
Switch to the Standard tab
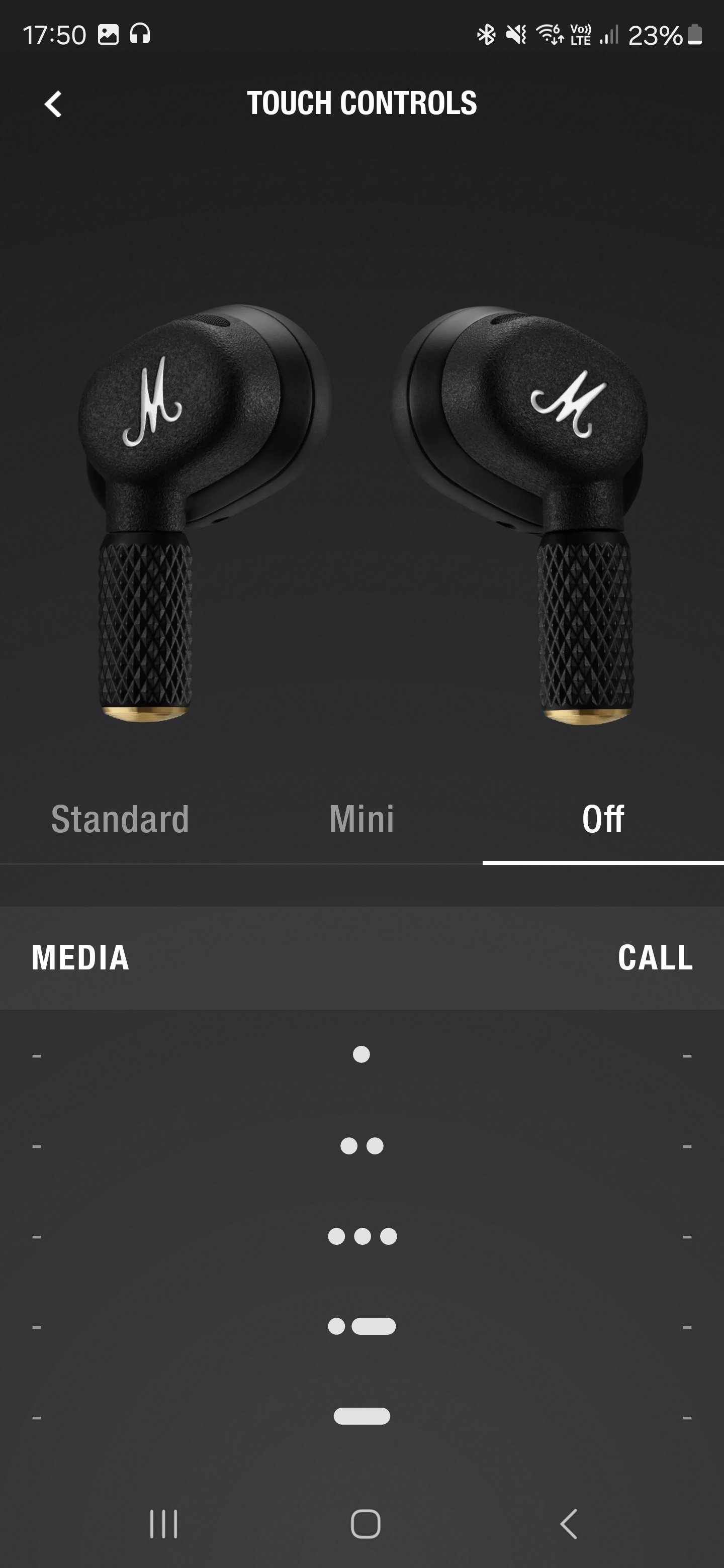[121, 819]
